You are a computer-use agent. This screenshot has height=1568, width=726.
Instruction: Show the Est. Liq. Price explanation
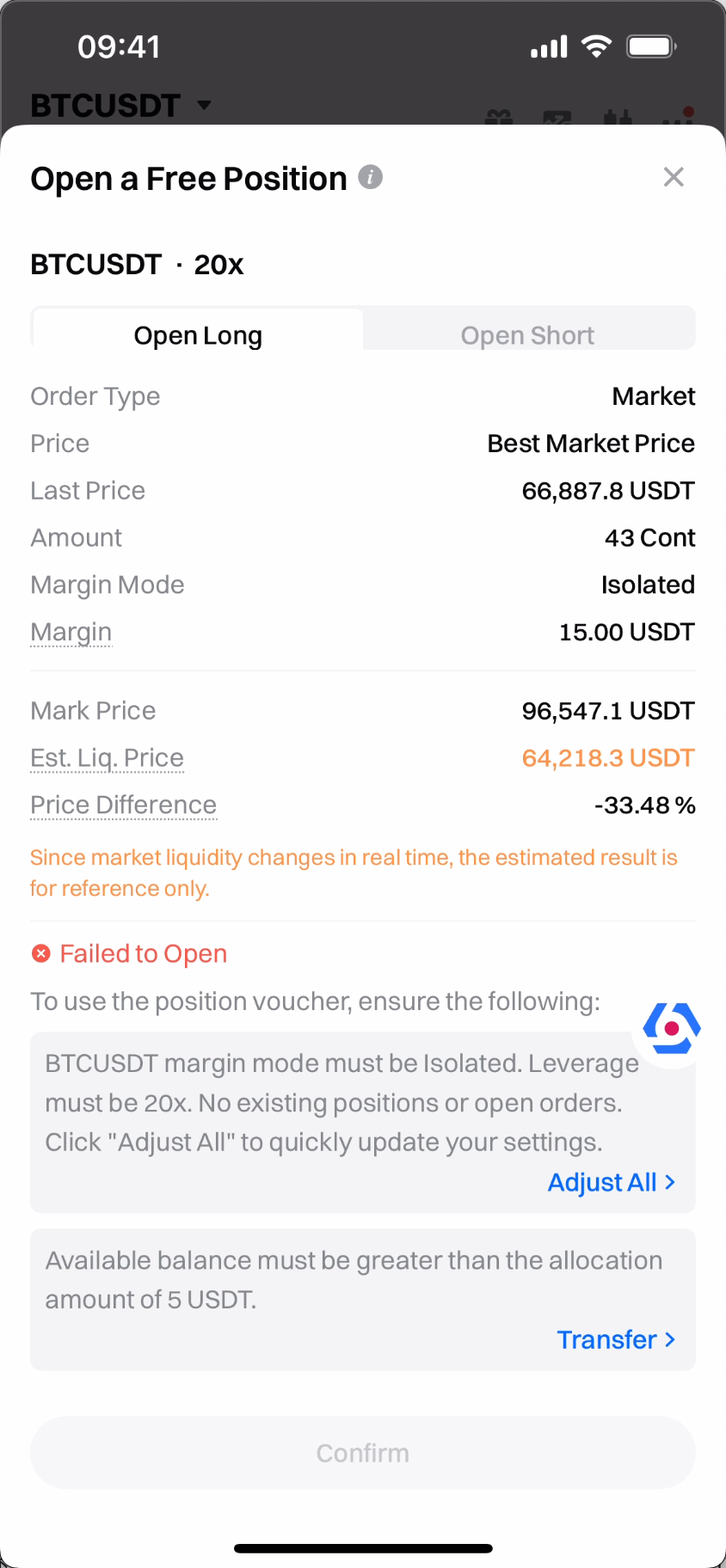[x=108, y=758]
